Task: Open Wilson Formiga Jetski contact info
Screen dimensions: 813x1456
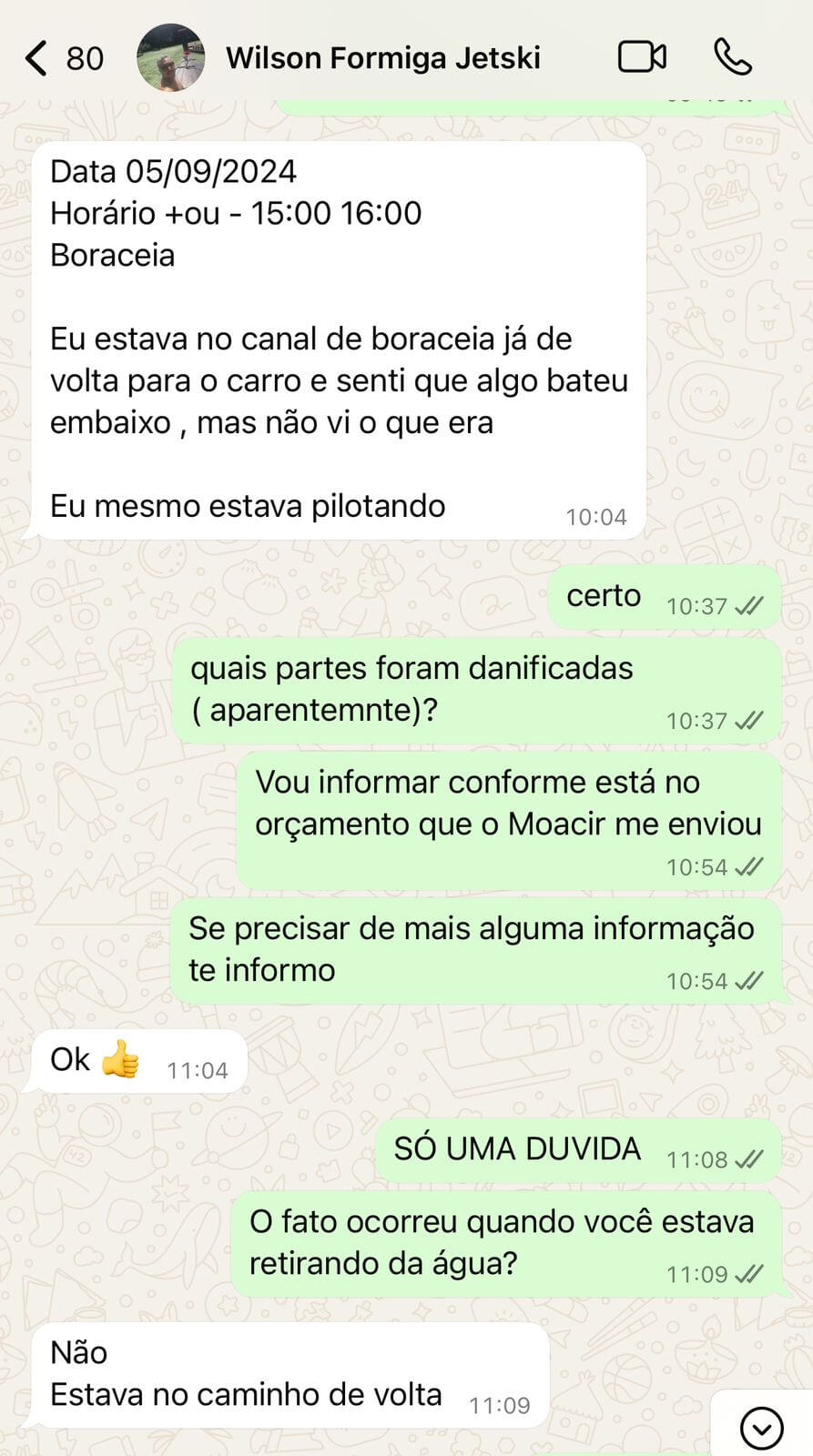Action: [383, 58]
